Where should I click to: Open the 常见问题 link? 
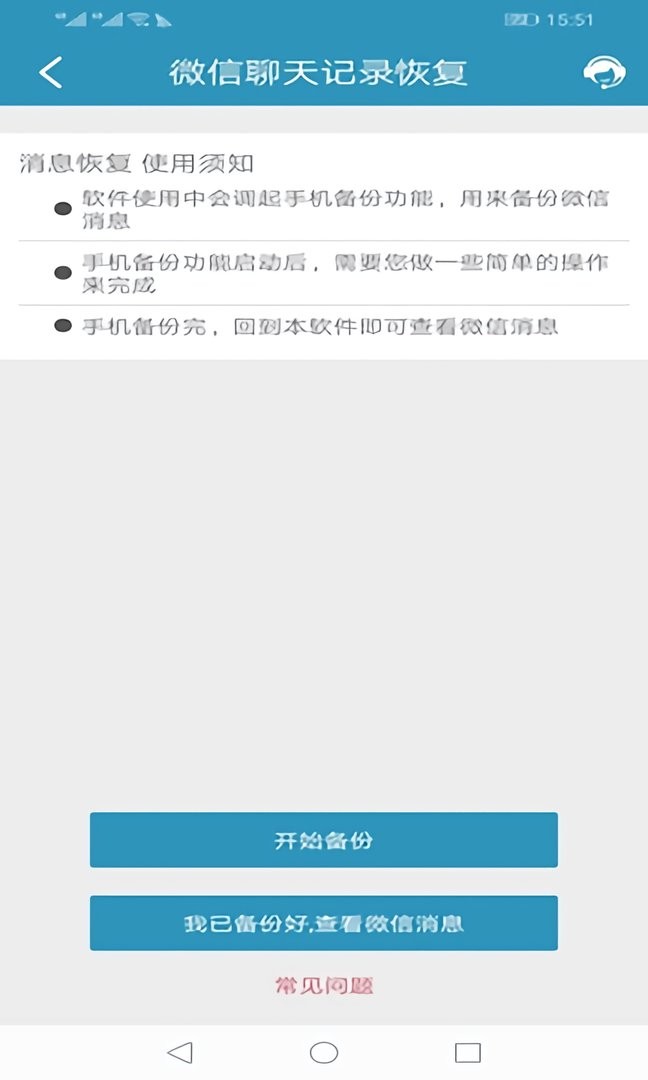(323, 986)
